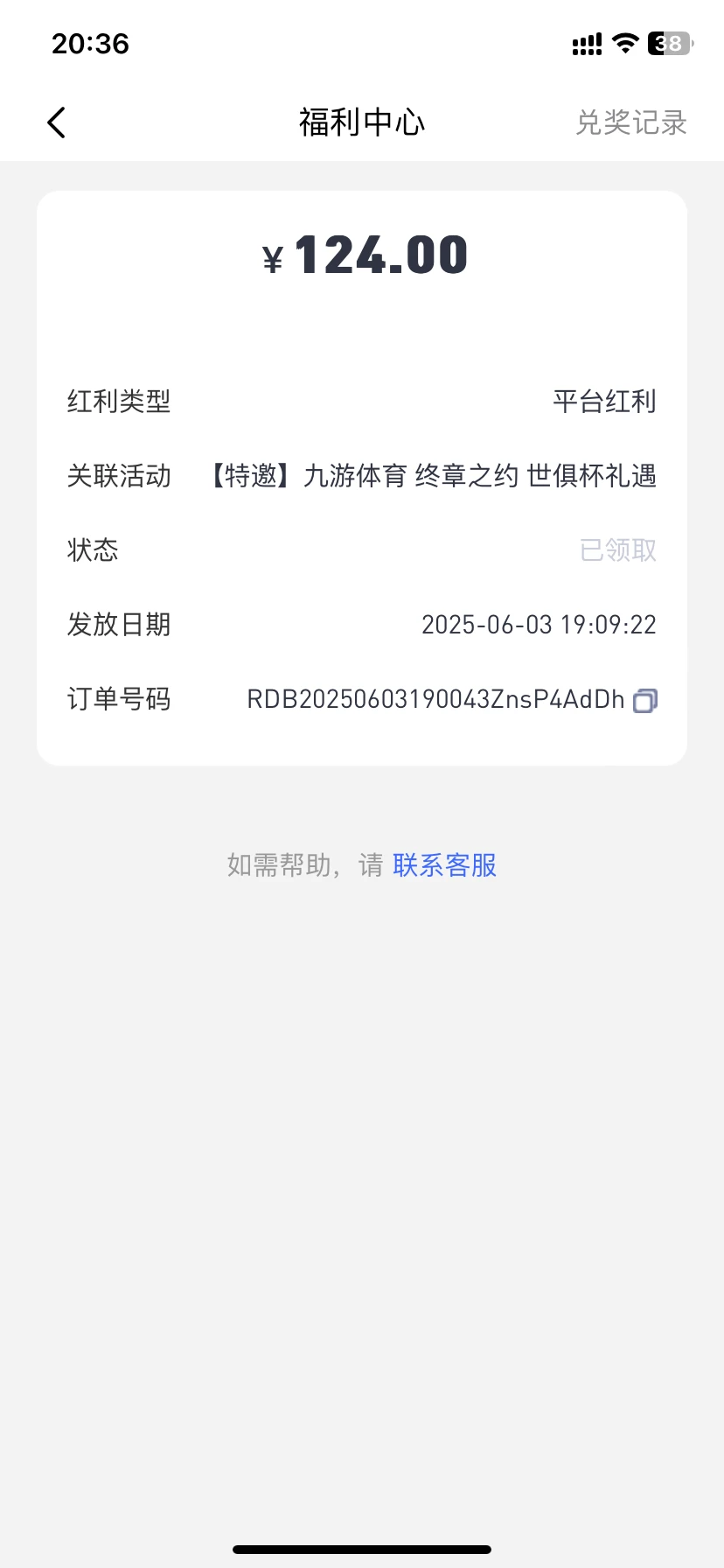724x1568 pixels.
Task: Tap the 红利类型 row label
Action: pos(119,402)
